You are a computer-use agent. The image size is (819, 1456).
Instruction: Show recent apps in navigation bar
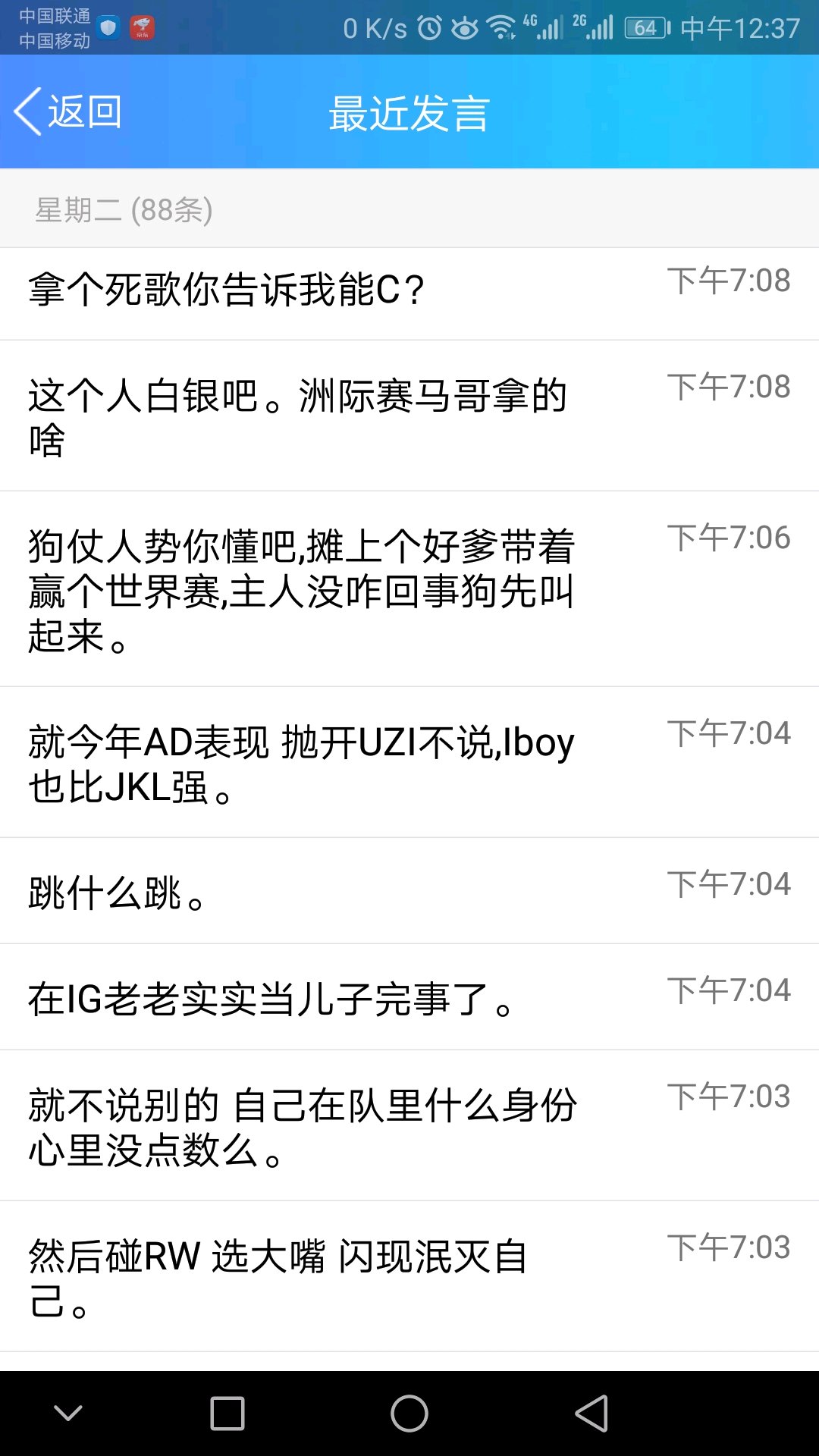click(227, 1414)
